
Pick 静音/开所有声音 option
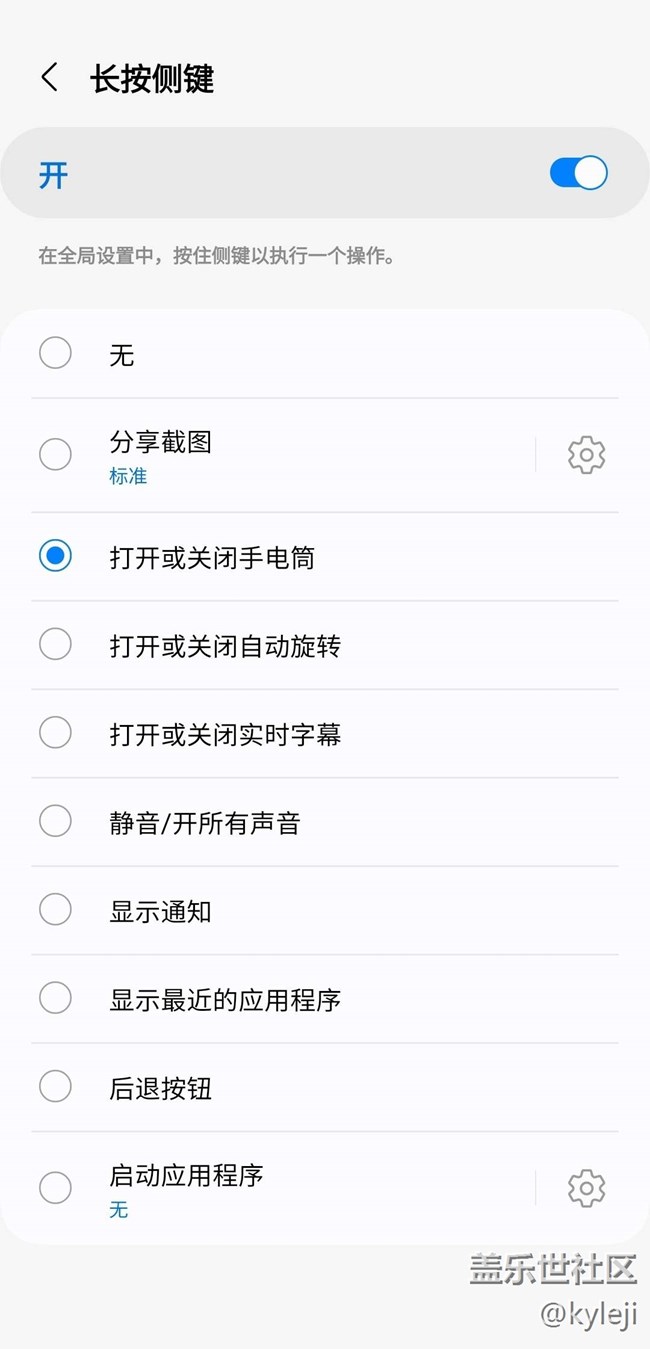click(x=55, y=822)
